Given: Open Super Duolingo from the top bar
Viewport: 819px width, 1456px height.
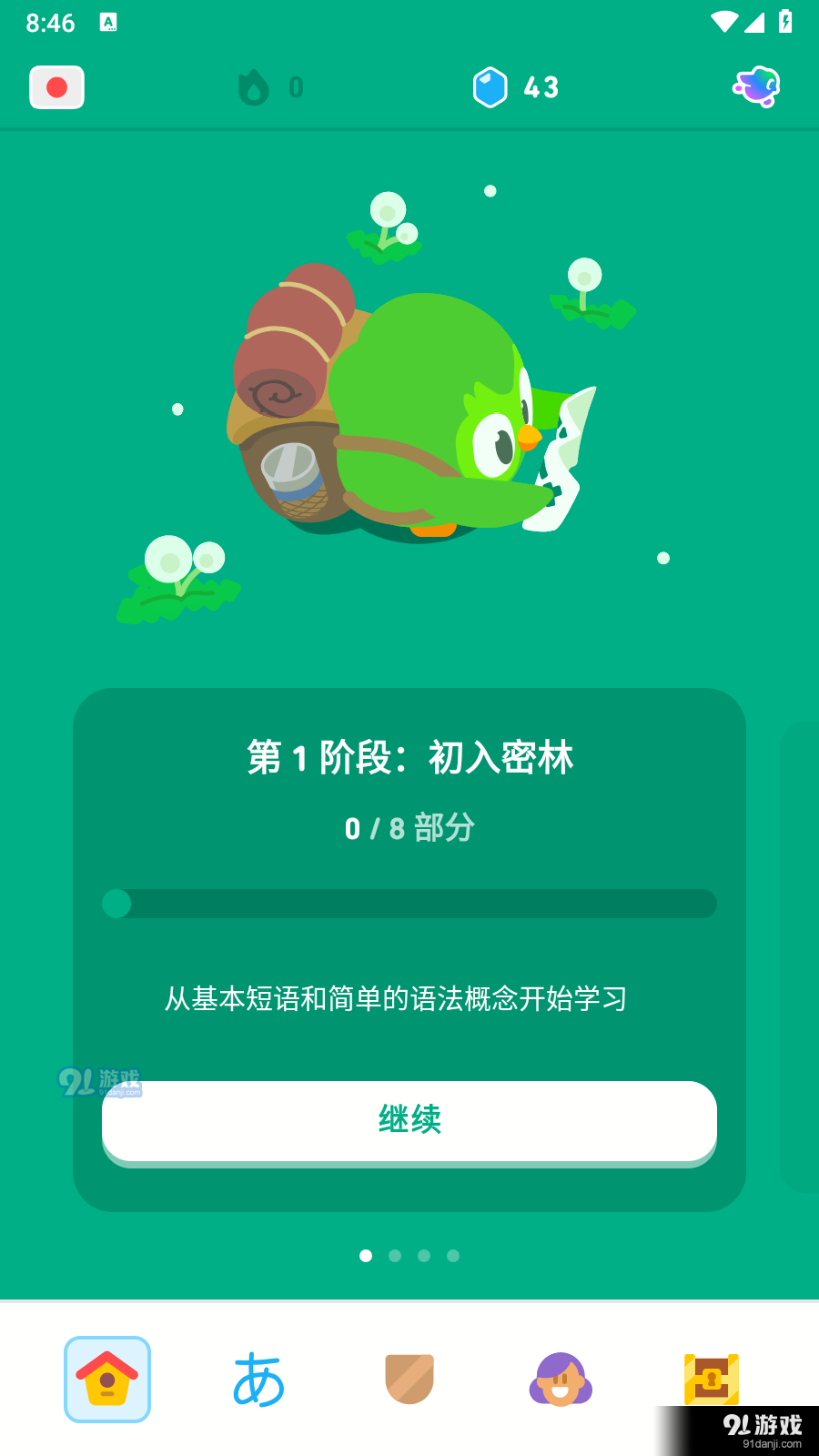Looking at the screenshot, I should pyautogui.click(x=756, y=86).
